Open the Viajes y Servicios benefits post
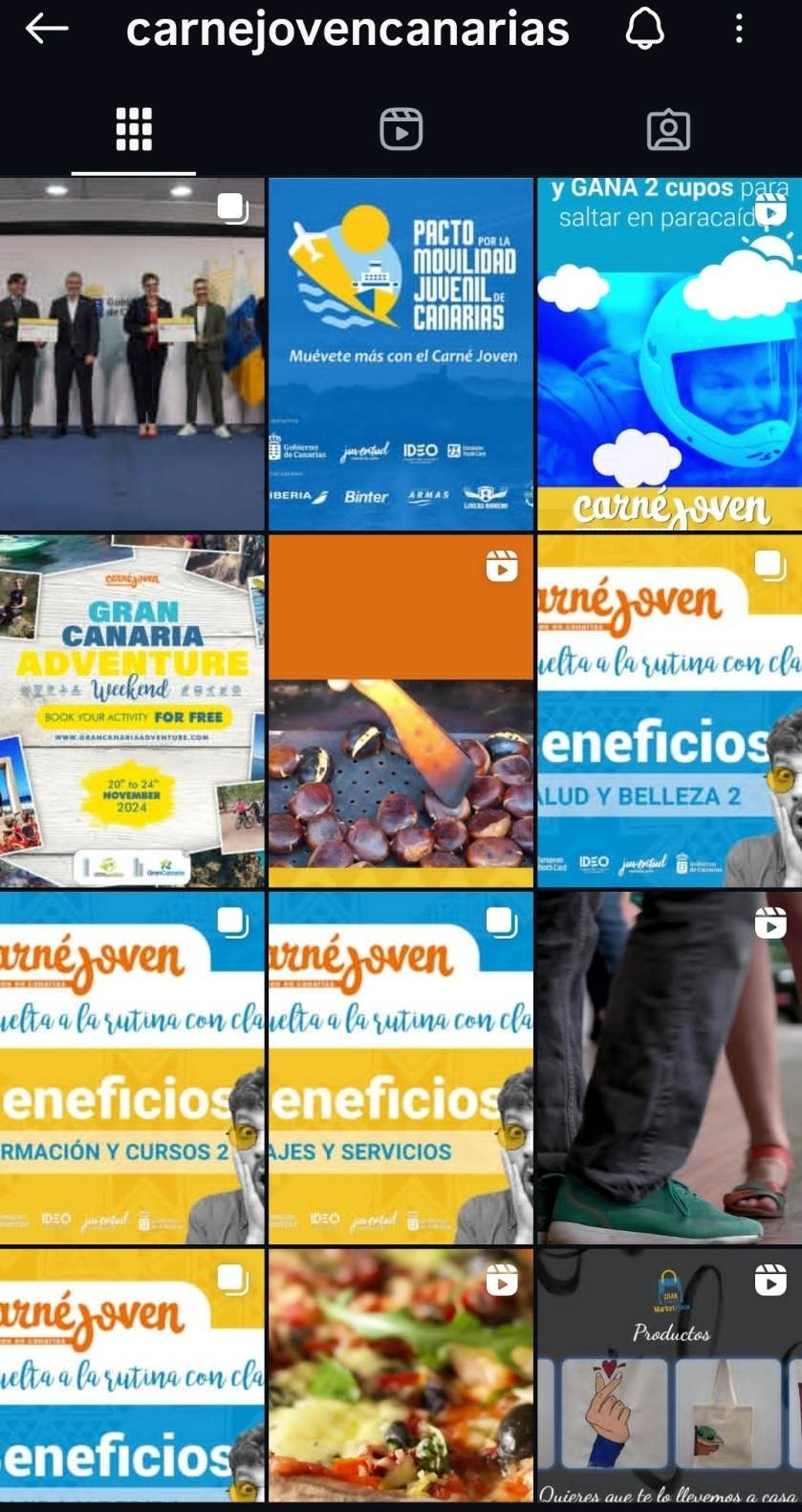This screenshot has height=1512, width=802. coord(401,1068)
